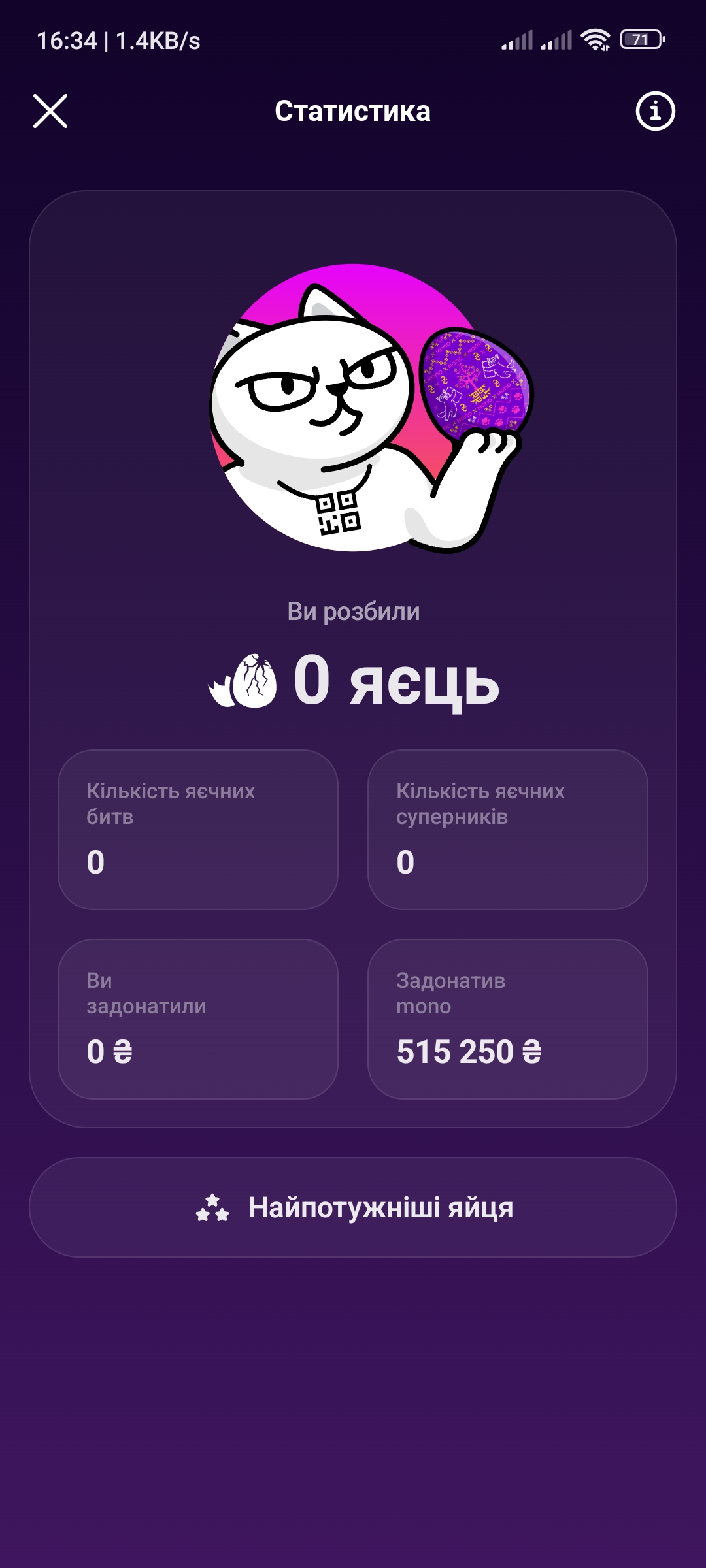
Task: Open the info icon
Action: pyautogui.click(x=655, y=111)
